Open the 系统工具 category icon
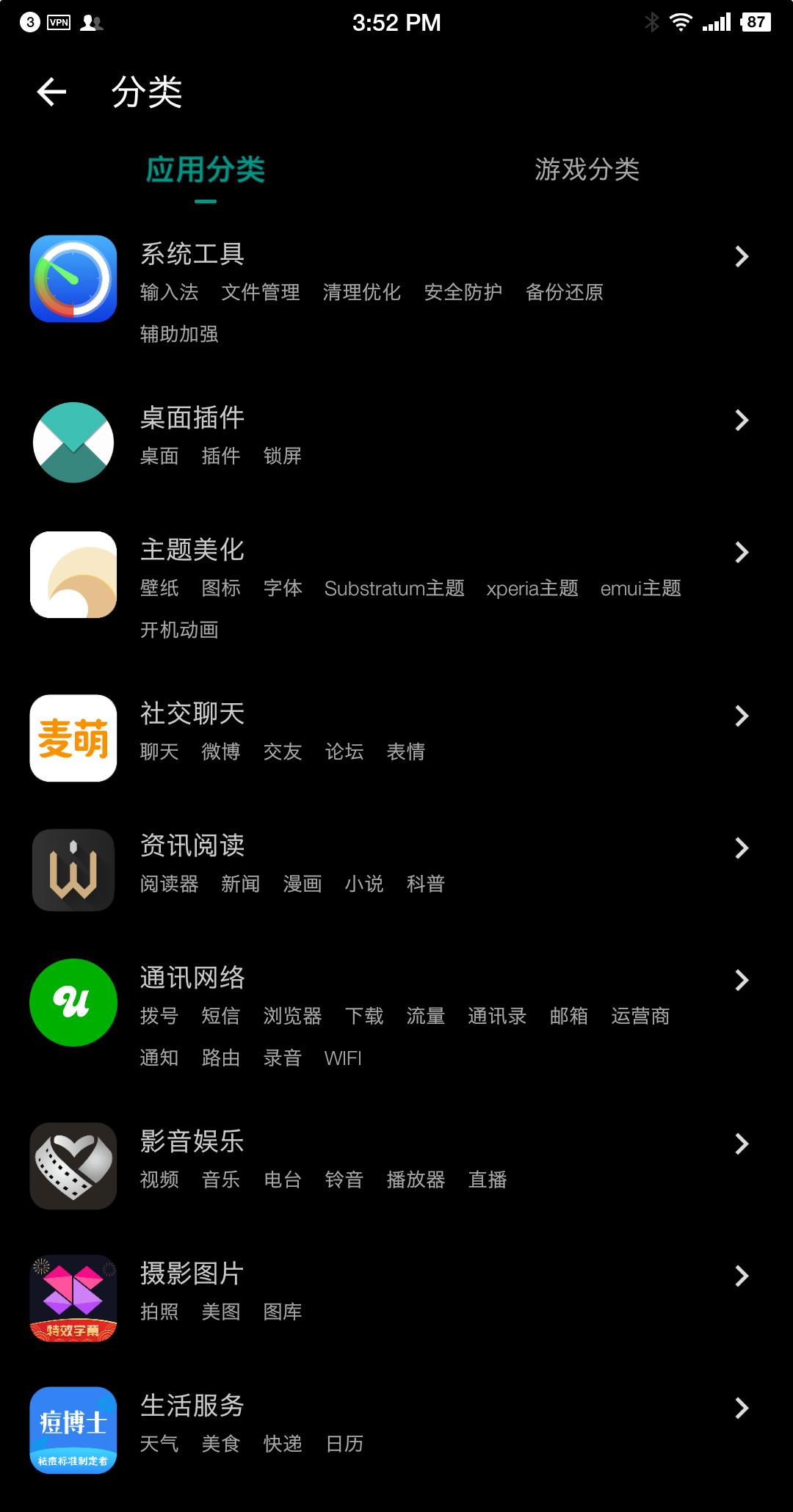Image resolution: width=793 pixels, height=1512 pixels. pyautogui.click(x=72, y=279)
